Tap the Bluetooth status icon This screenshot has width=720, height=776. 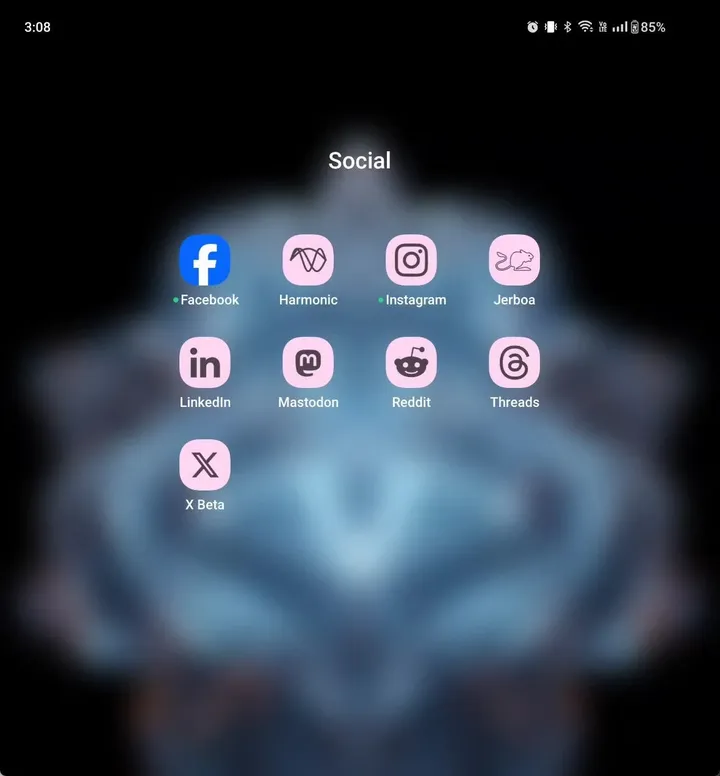pos(567,27)
